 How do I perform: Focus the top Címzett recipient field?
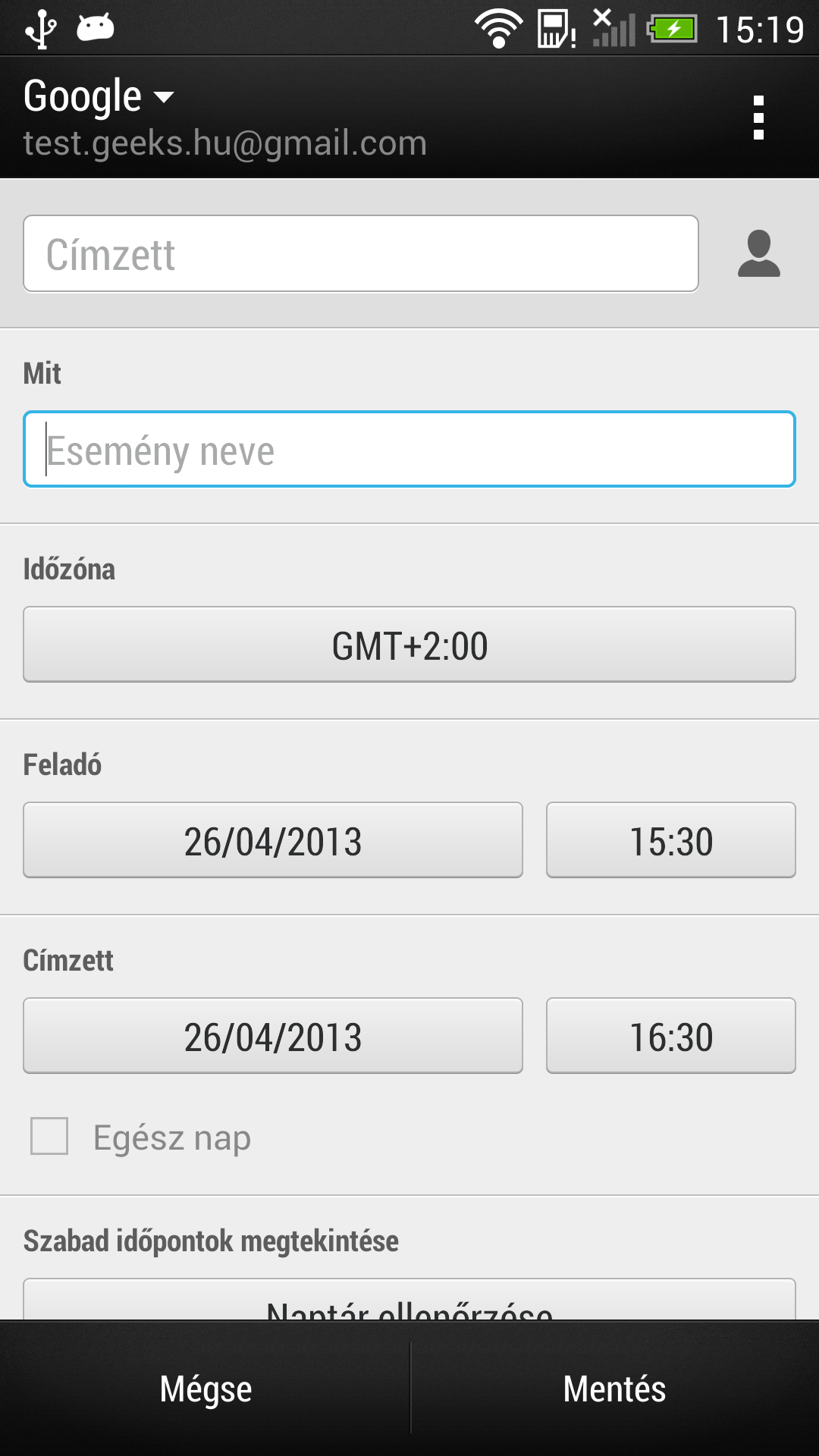point(360,254)
